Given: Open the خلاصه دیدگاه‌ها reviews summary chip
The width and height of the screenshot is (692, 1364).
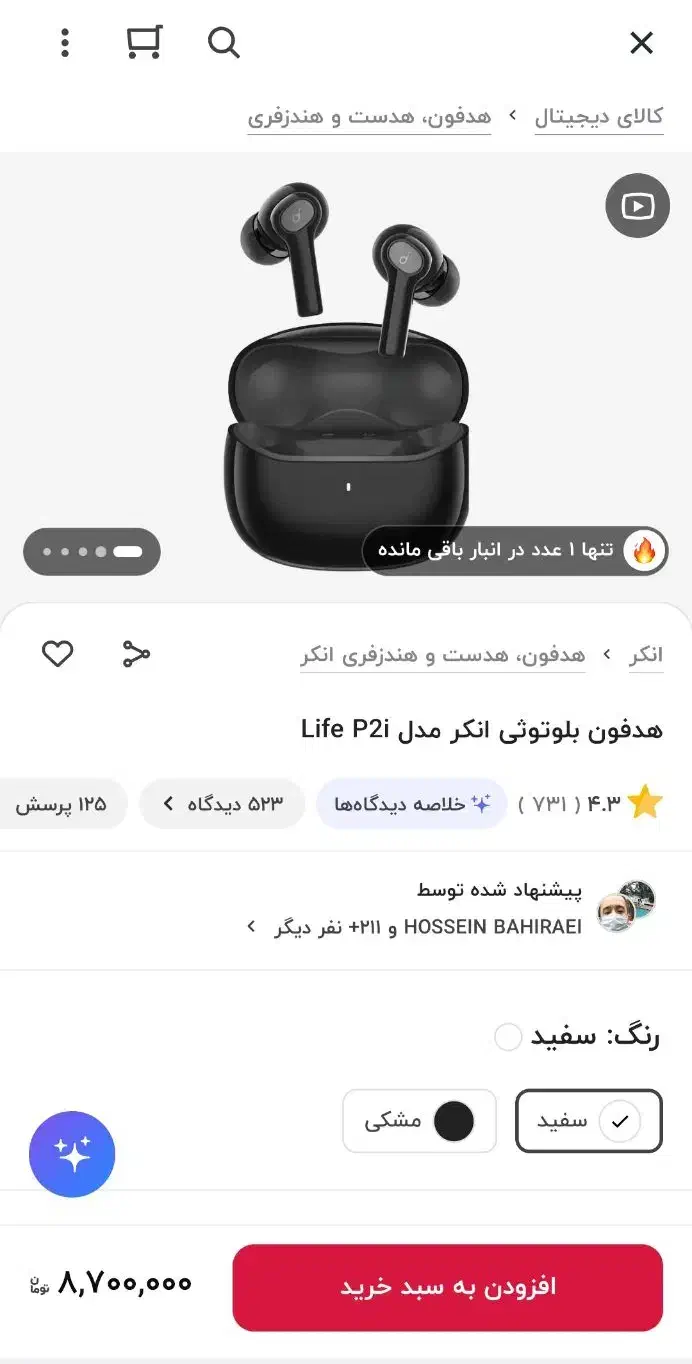Looking at the screenshot, I should pyautogui.click(x=411, y=804).
